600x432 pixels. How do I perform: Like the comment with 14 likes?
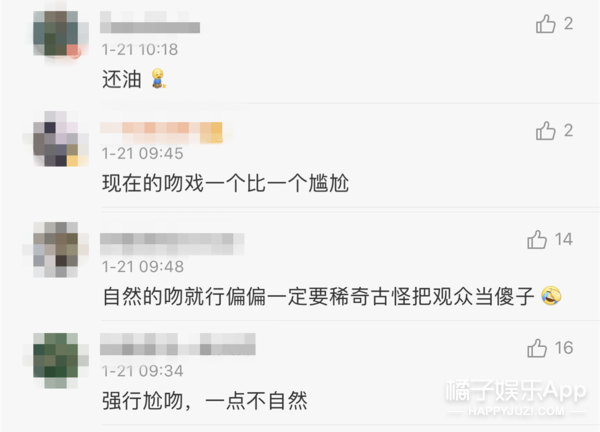[x=537, y=240]
